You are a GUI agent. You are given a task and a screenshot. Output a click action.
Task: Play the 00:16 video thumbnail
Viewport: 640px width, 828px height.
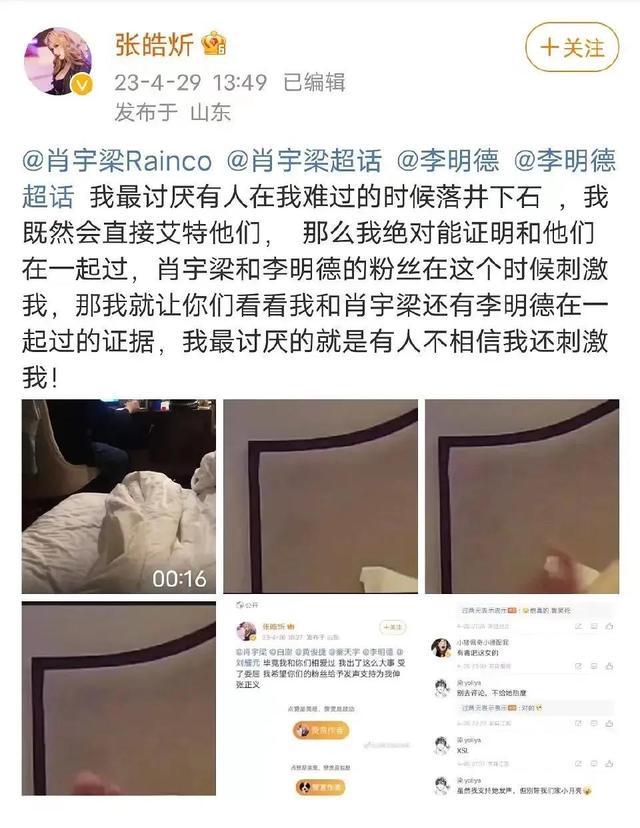pyautogui.click(x=118, y=497)
